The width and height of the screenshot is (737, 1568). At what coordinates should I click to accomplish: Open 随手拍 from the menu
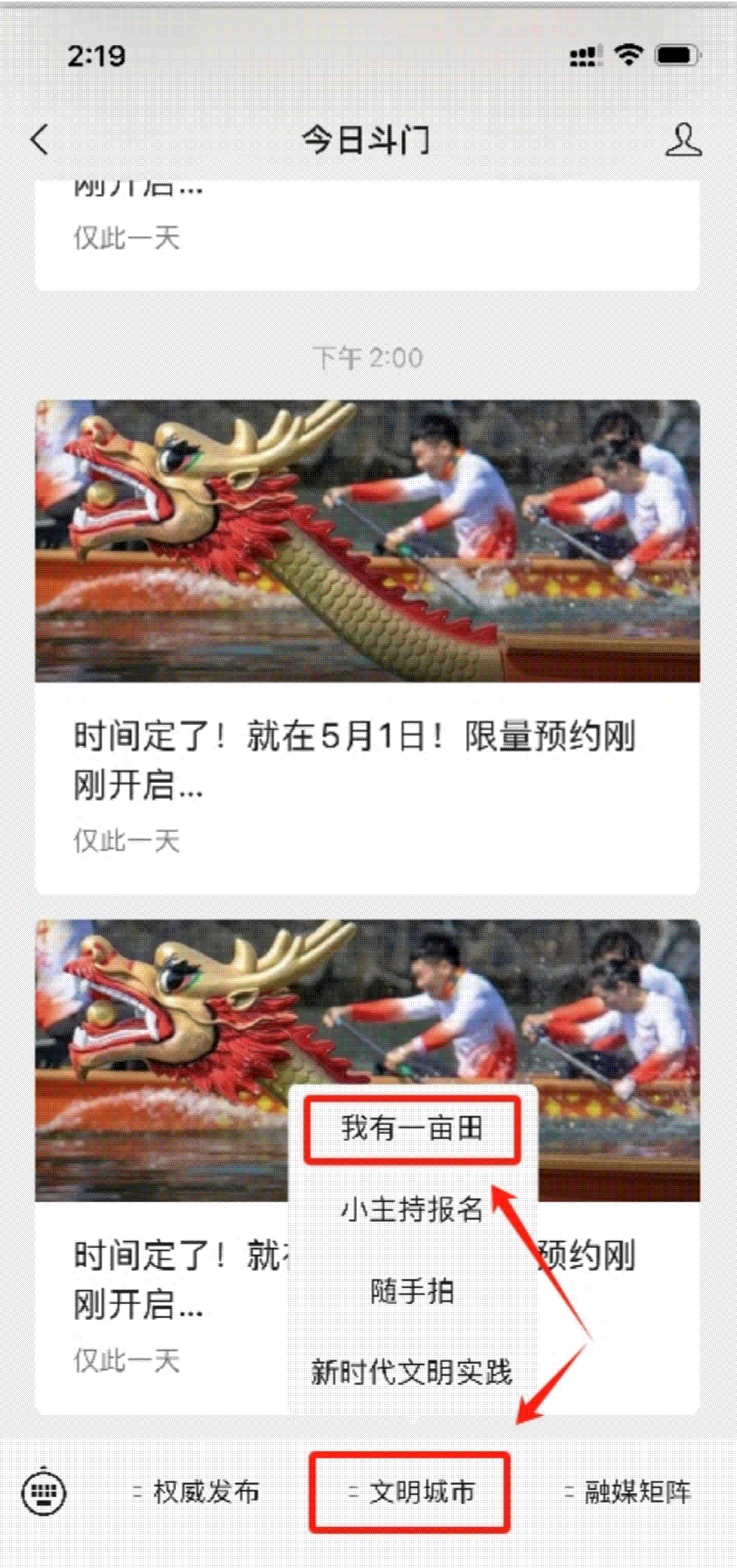click(411, 1291)
